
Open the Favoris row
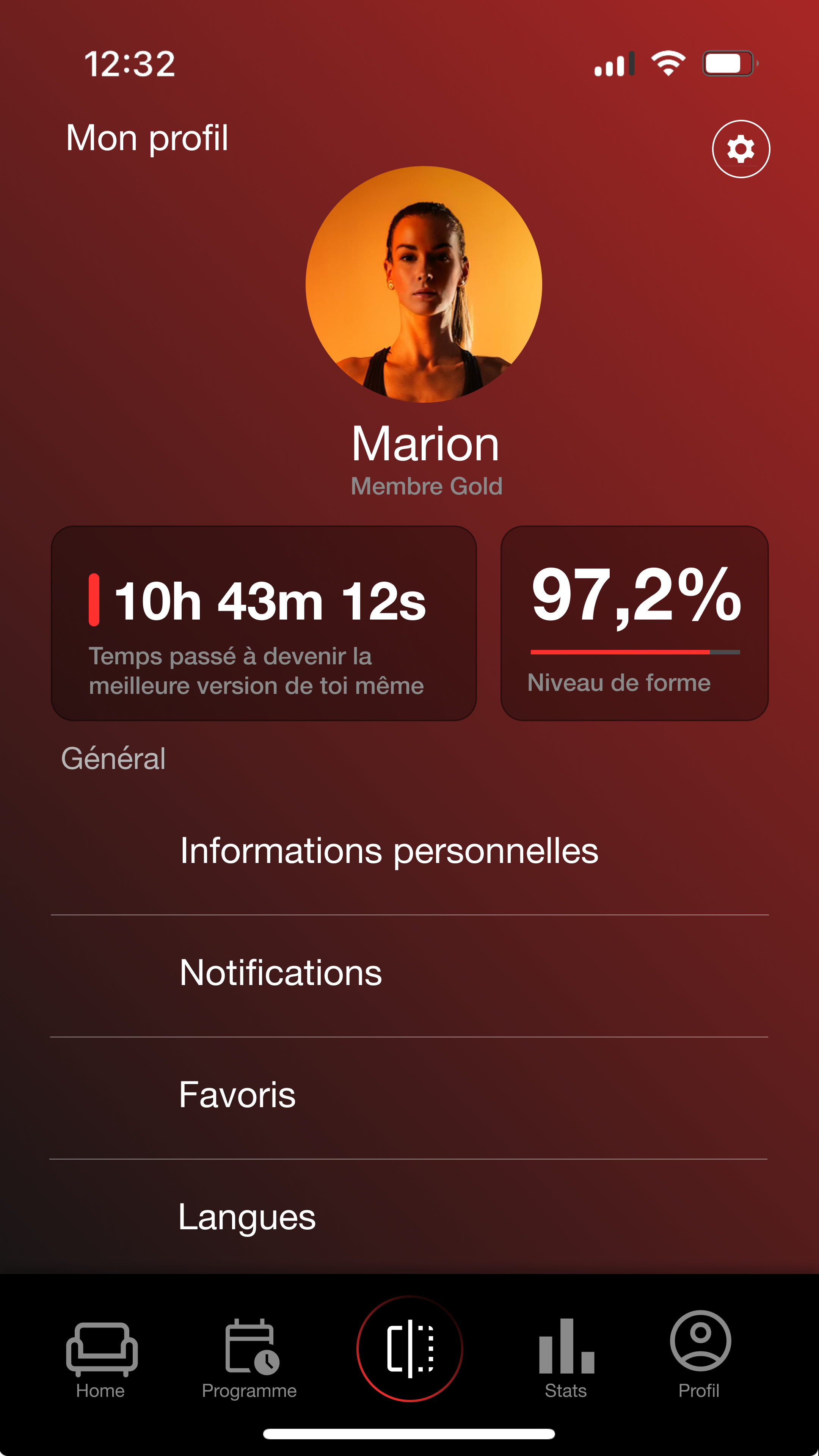coord(409,1095)
